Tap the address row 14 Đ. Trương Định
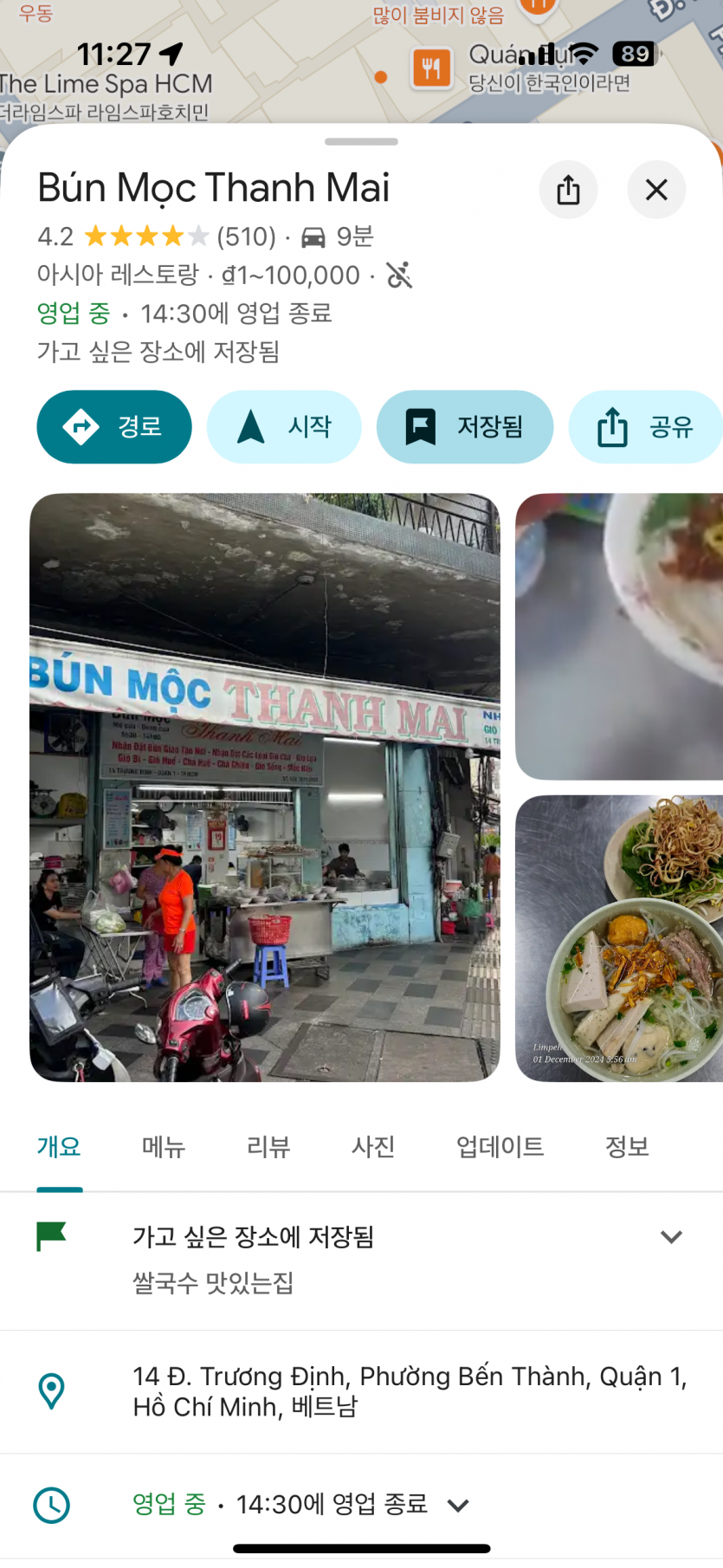 407,1391
